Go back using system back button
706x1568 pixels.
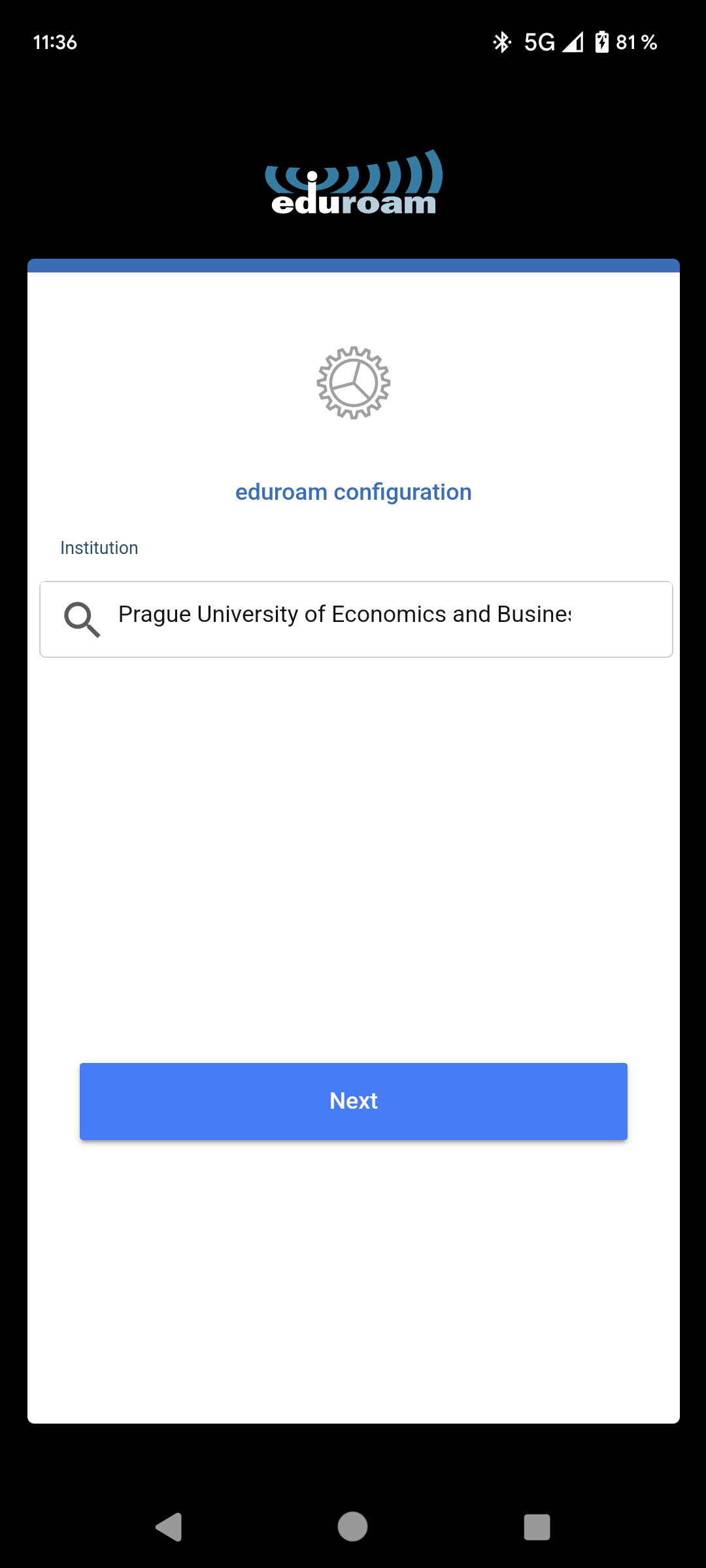tap(169, 1527)
